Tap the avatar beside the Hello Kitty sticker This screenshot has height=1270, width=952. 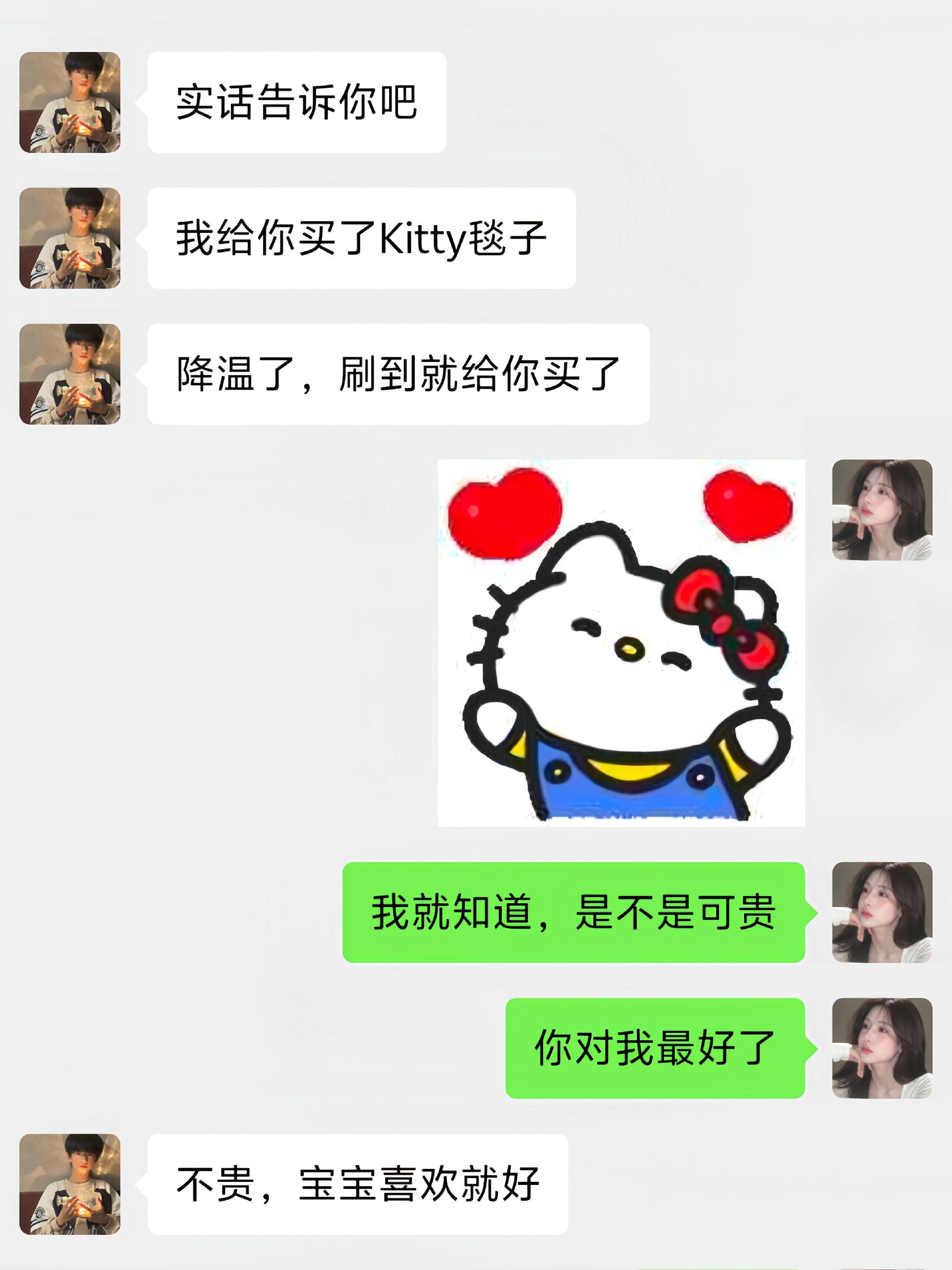point(882,509)
